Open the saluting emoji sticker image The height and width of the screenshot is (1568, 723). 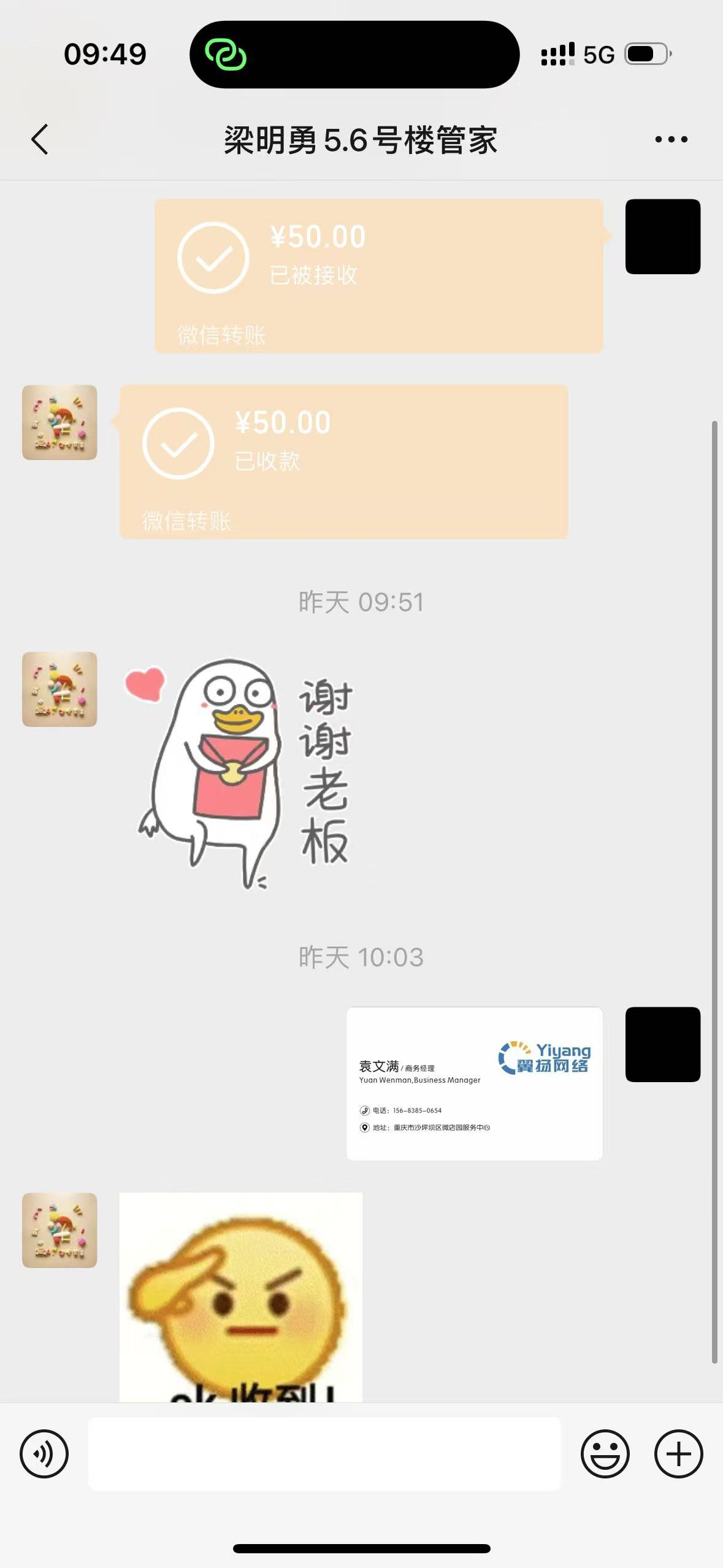tap(240, 1296)
